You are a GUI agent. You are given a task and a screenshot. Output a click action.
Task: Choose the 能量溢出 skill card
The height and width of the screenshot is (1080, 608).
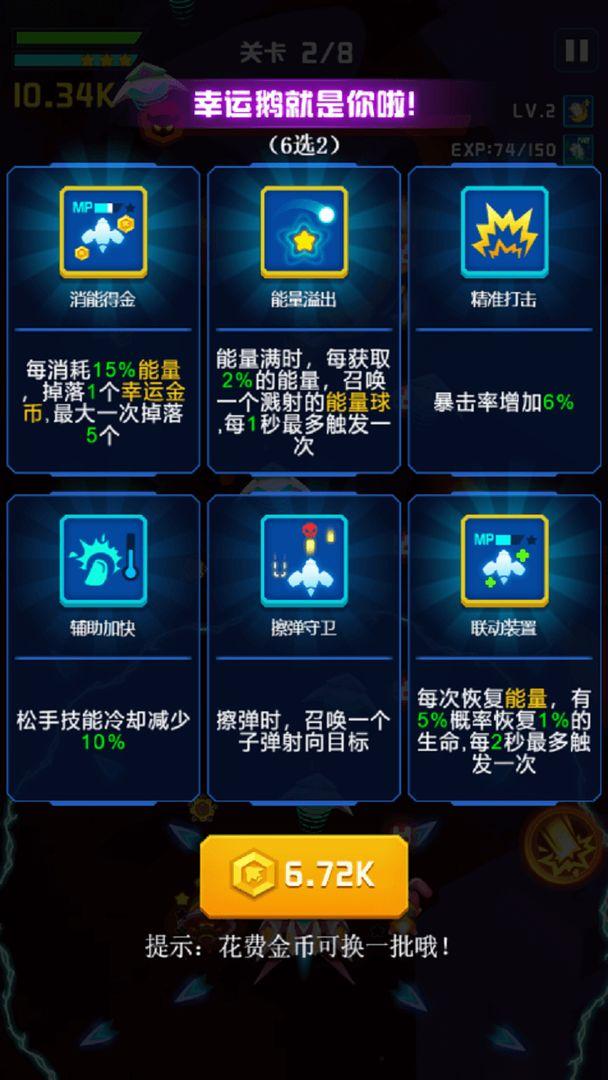pos(303,320)
